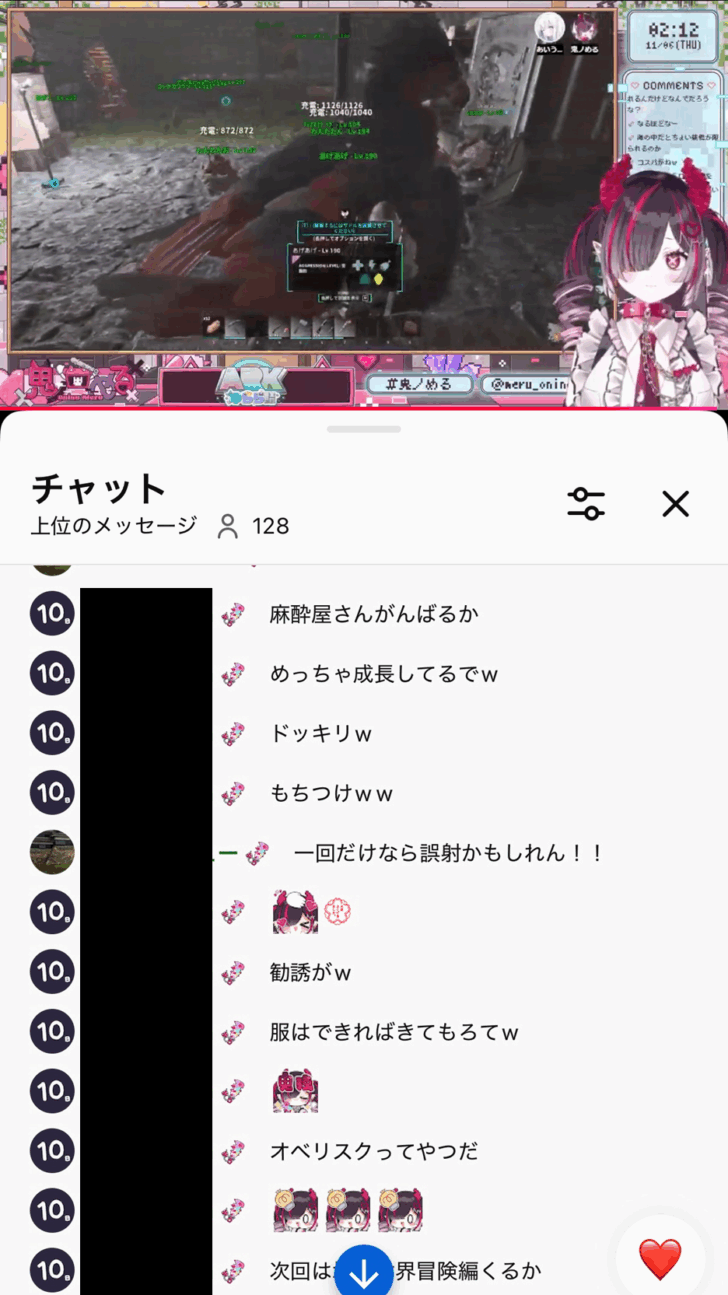
Task: Select the 麻酔屋さんがんばるか message
Action: click(x=374, y=614)
